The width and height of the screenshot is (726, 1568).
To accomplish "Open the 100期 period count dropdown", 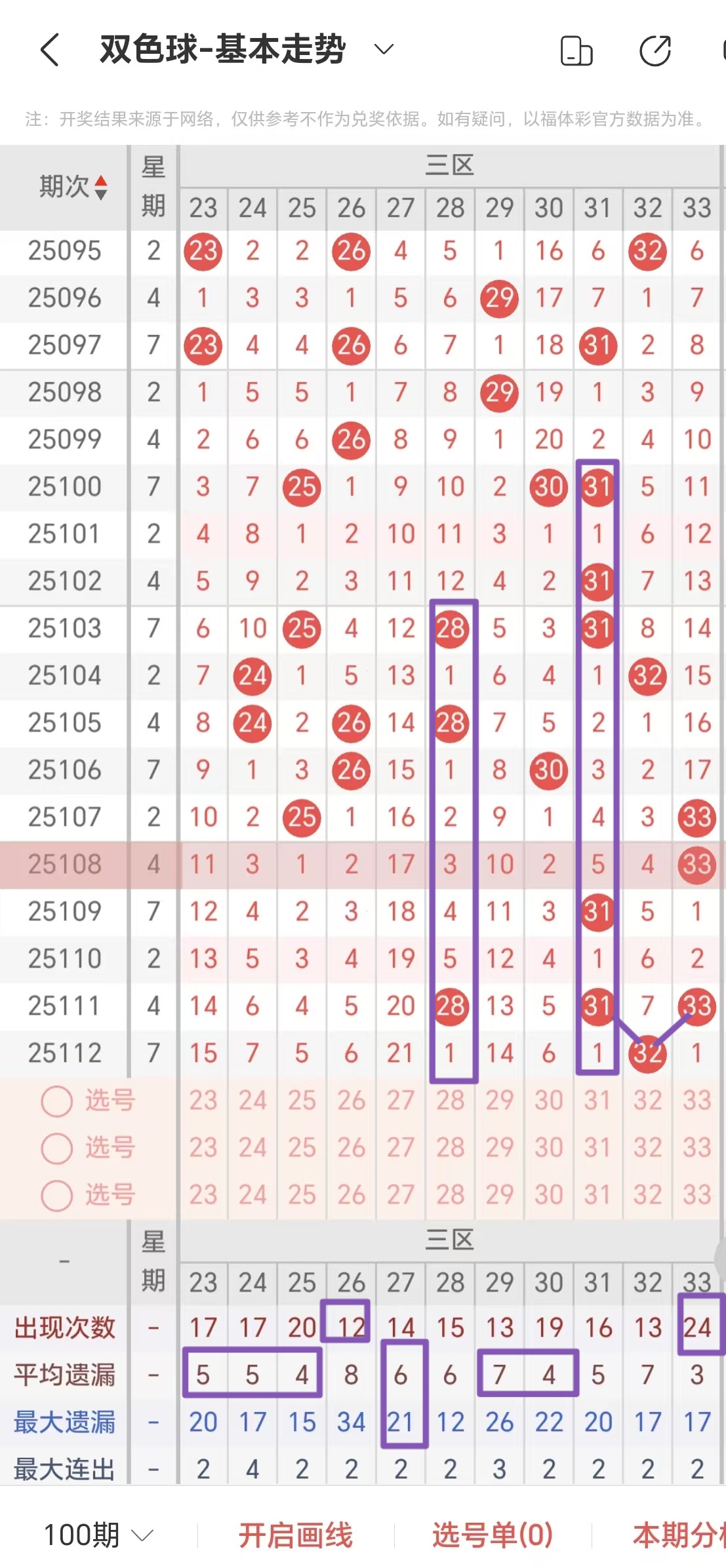I will (x=98, y=1535).
